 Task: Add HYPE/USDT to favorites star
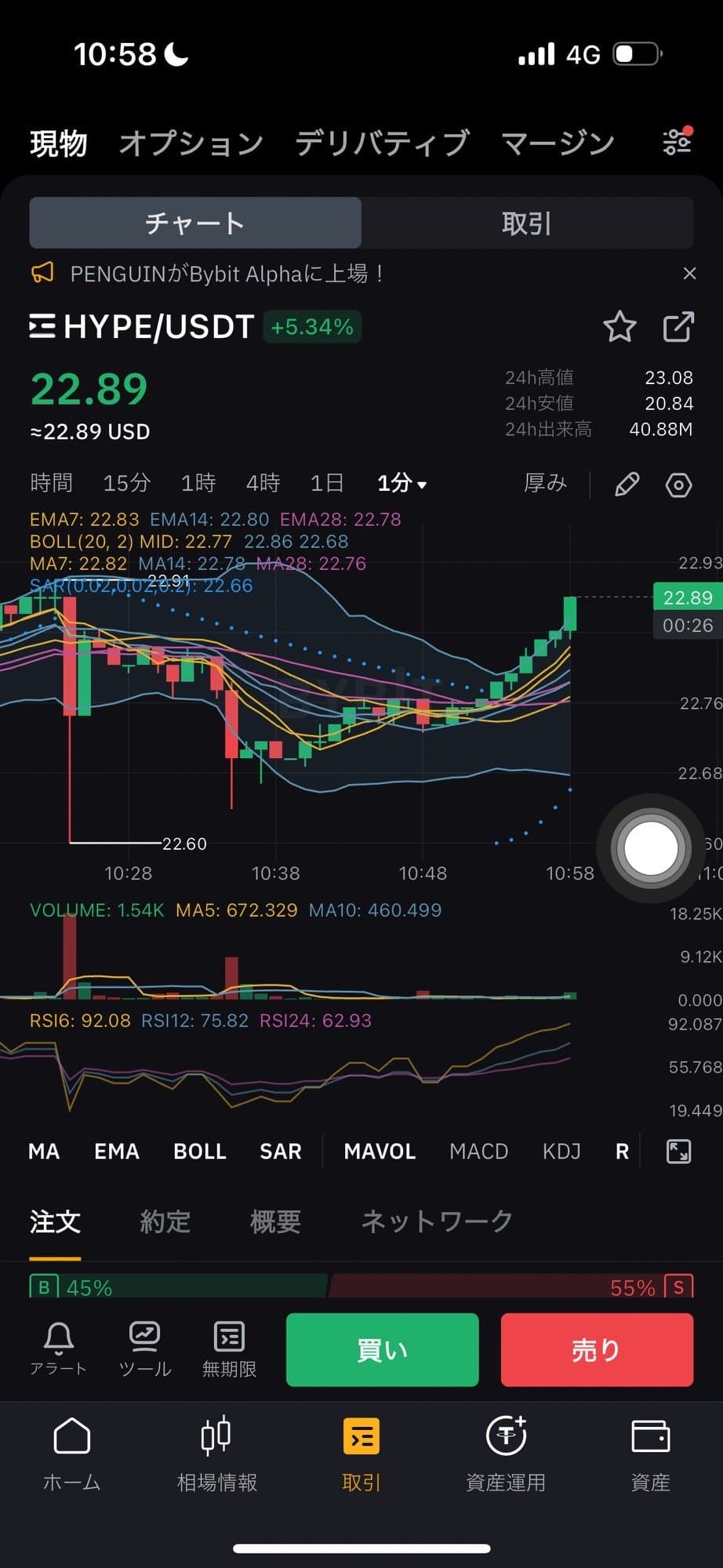pos(619,327)
